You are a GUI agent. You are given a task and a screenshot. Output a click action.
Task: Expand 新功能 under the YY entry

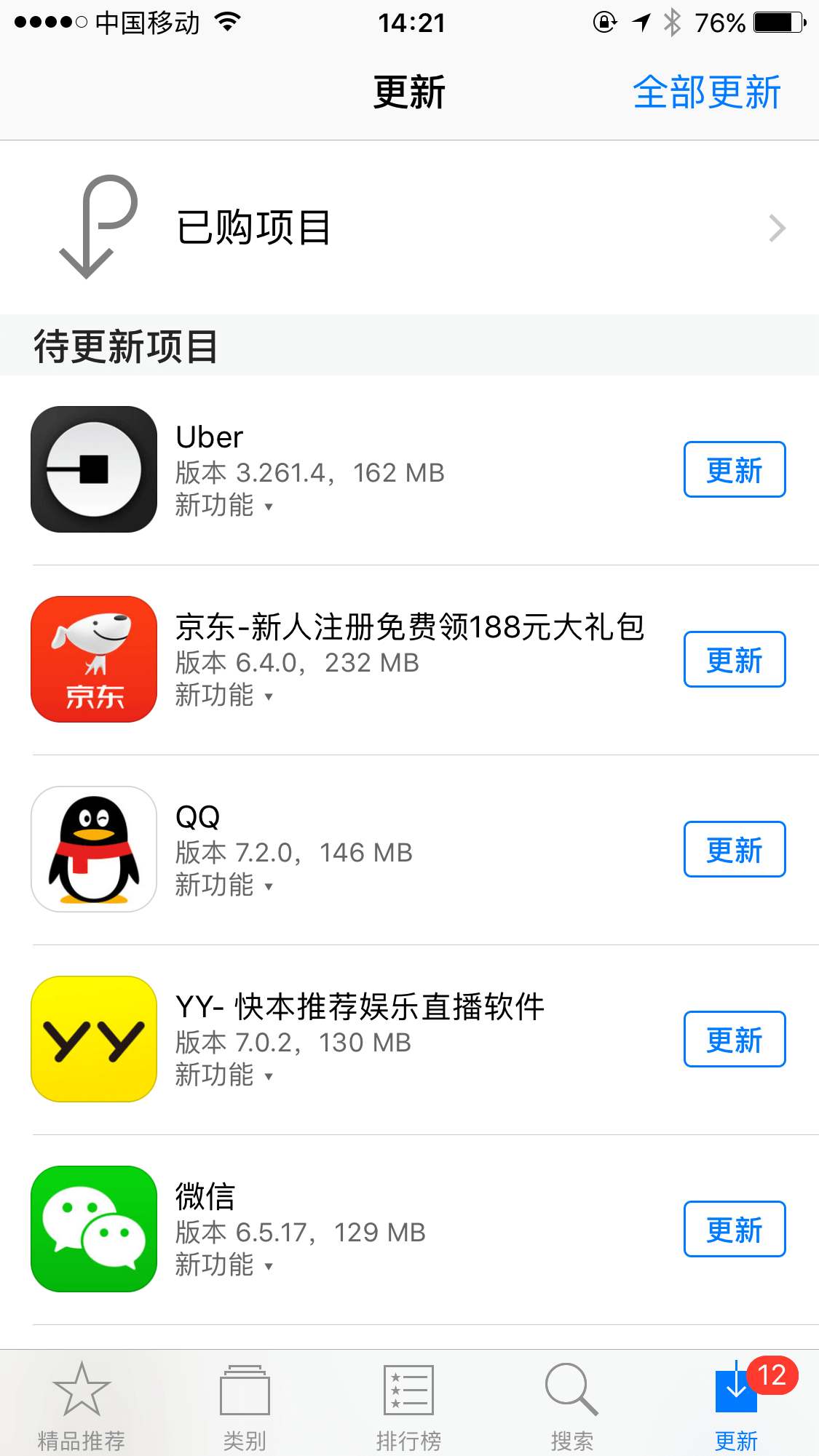click(224, 1075)
